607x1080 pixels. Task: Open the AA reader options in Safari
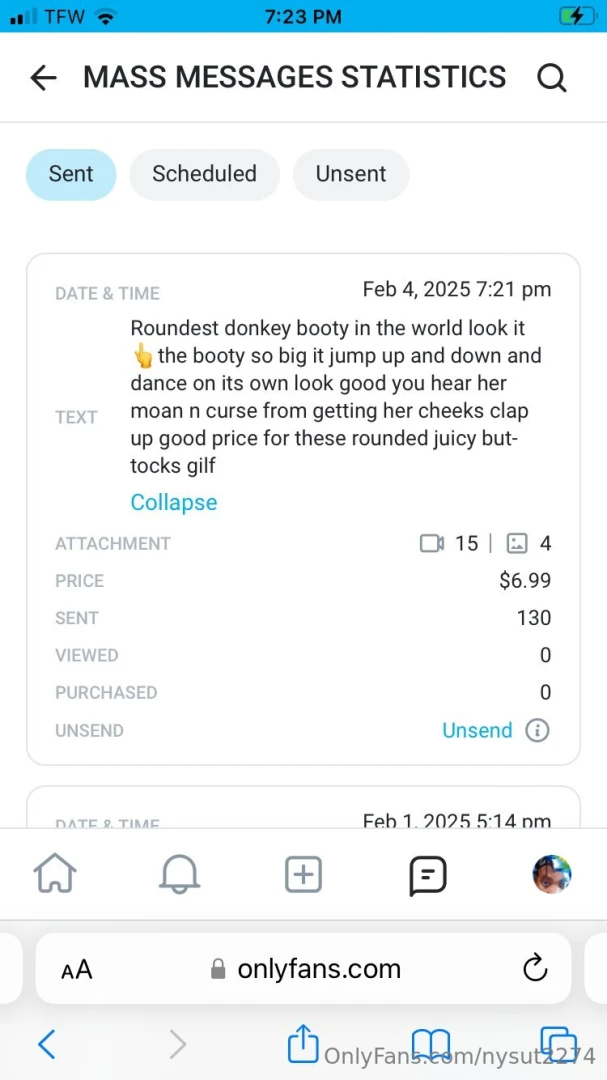pyautogui.click(x=76, y=970)
